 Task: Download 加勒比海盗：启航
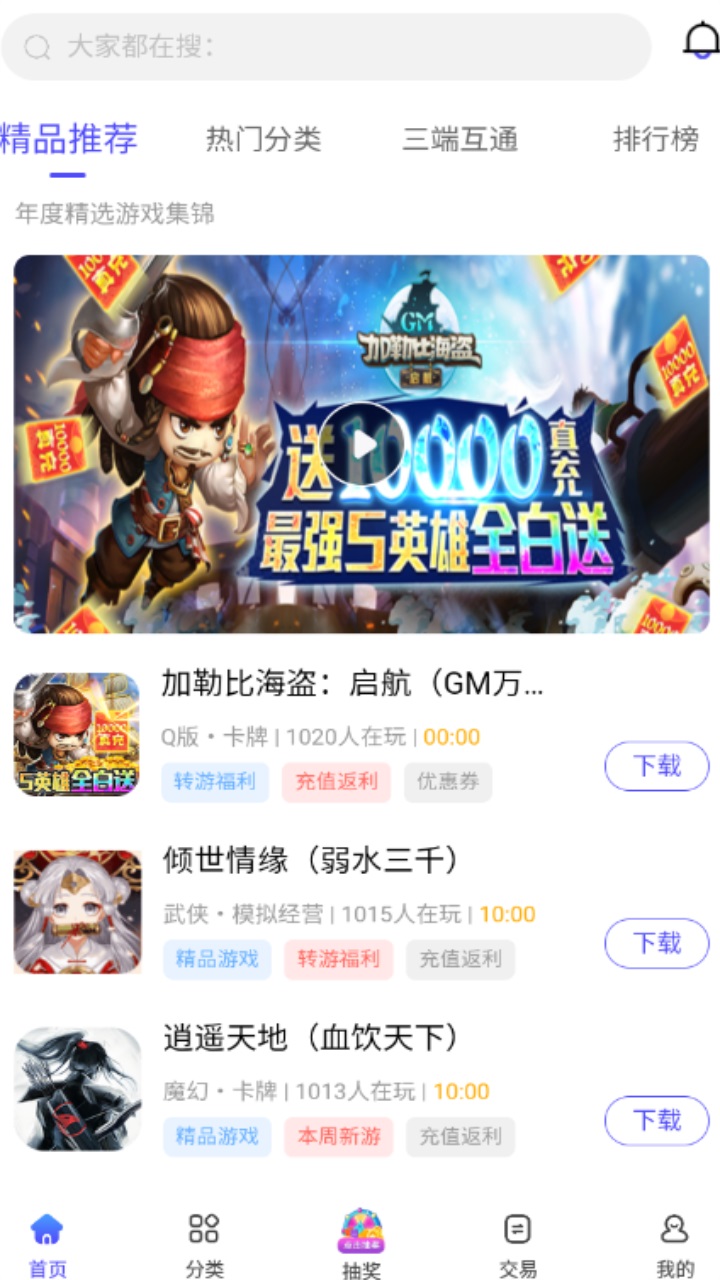click(x=656, y=767)
